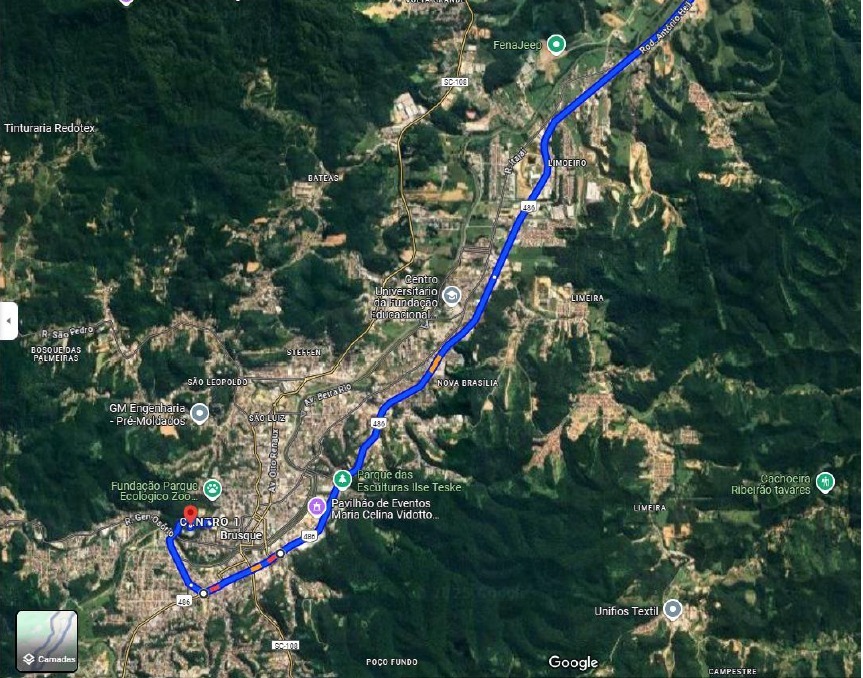This screenshot has height=678, width=863.
Task: Open the Centro Universitário da Fundação Educacional marker
Action: 452,295
